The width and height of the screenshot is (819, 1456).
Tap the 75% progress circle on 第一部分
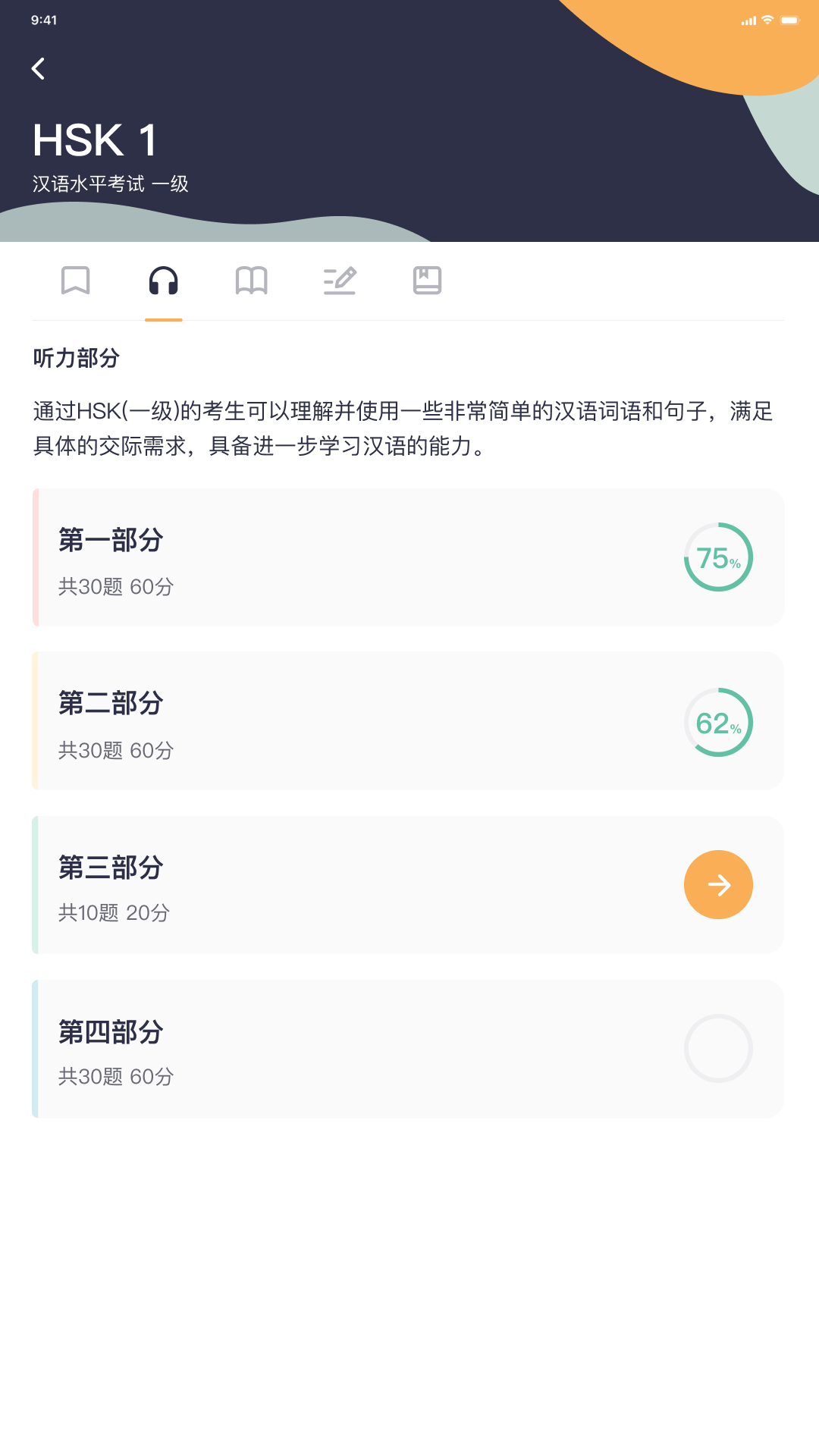(x=717, y=557)
